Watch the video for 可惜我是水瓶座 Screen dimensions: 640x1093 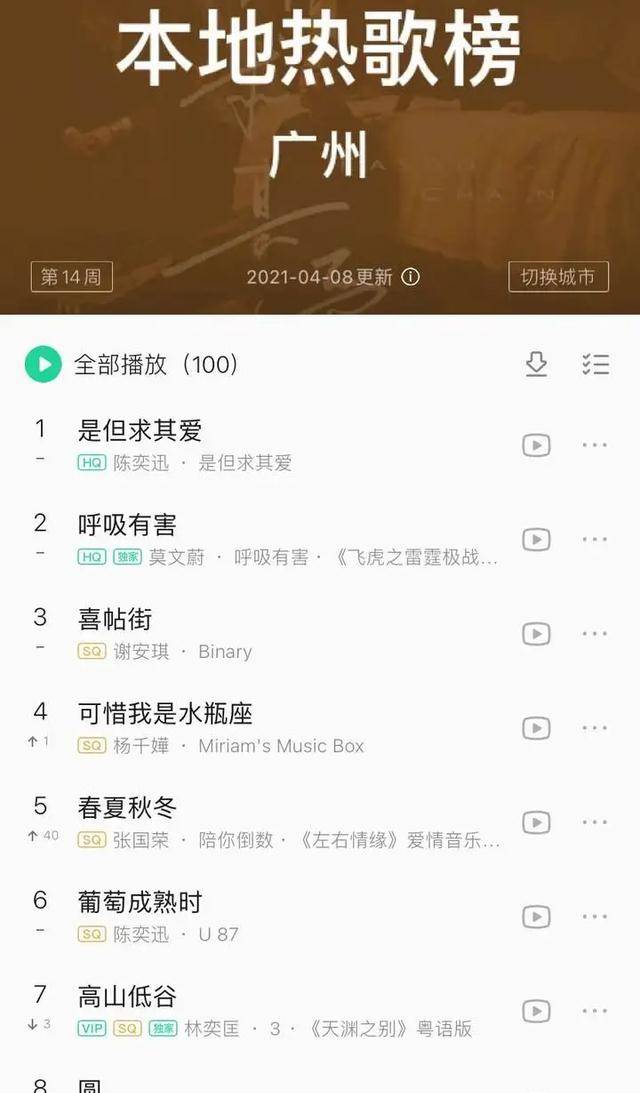[536, 728]
